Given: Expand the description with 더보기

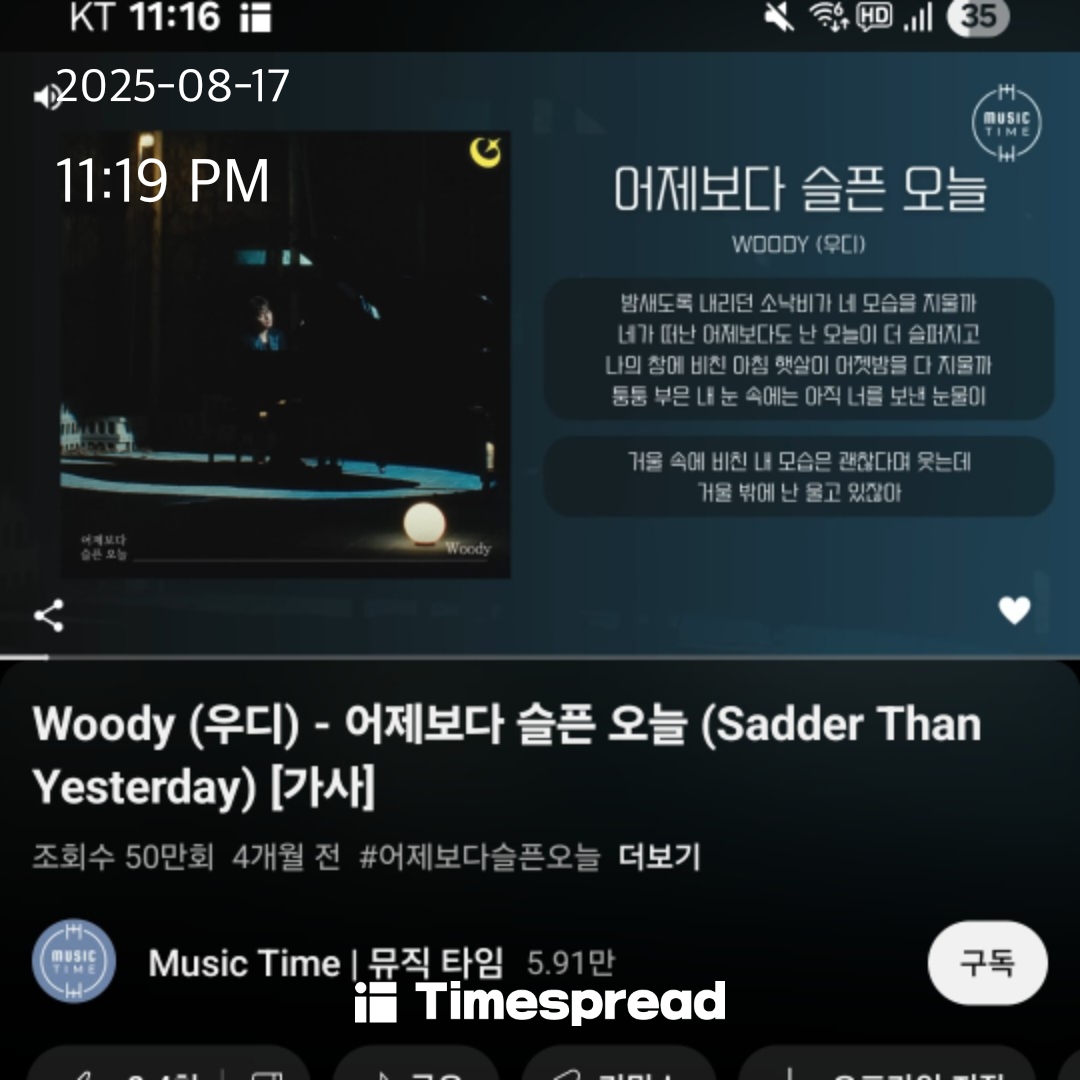Looking at the screenshot, I should (659, 857).
